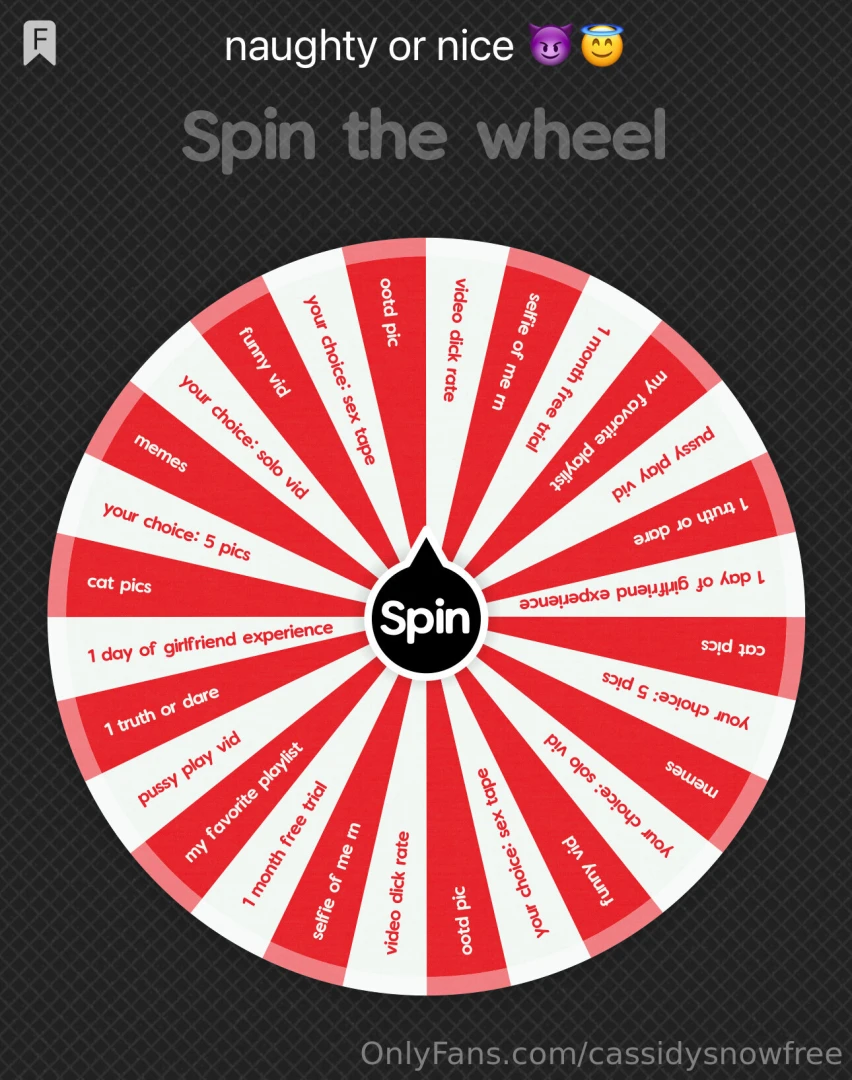Click the 'Spin the wheel' heading
Viewport: 852px width, 1080px height.
426,135
